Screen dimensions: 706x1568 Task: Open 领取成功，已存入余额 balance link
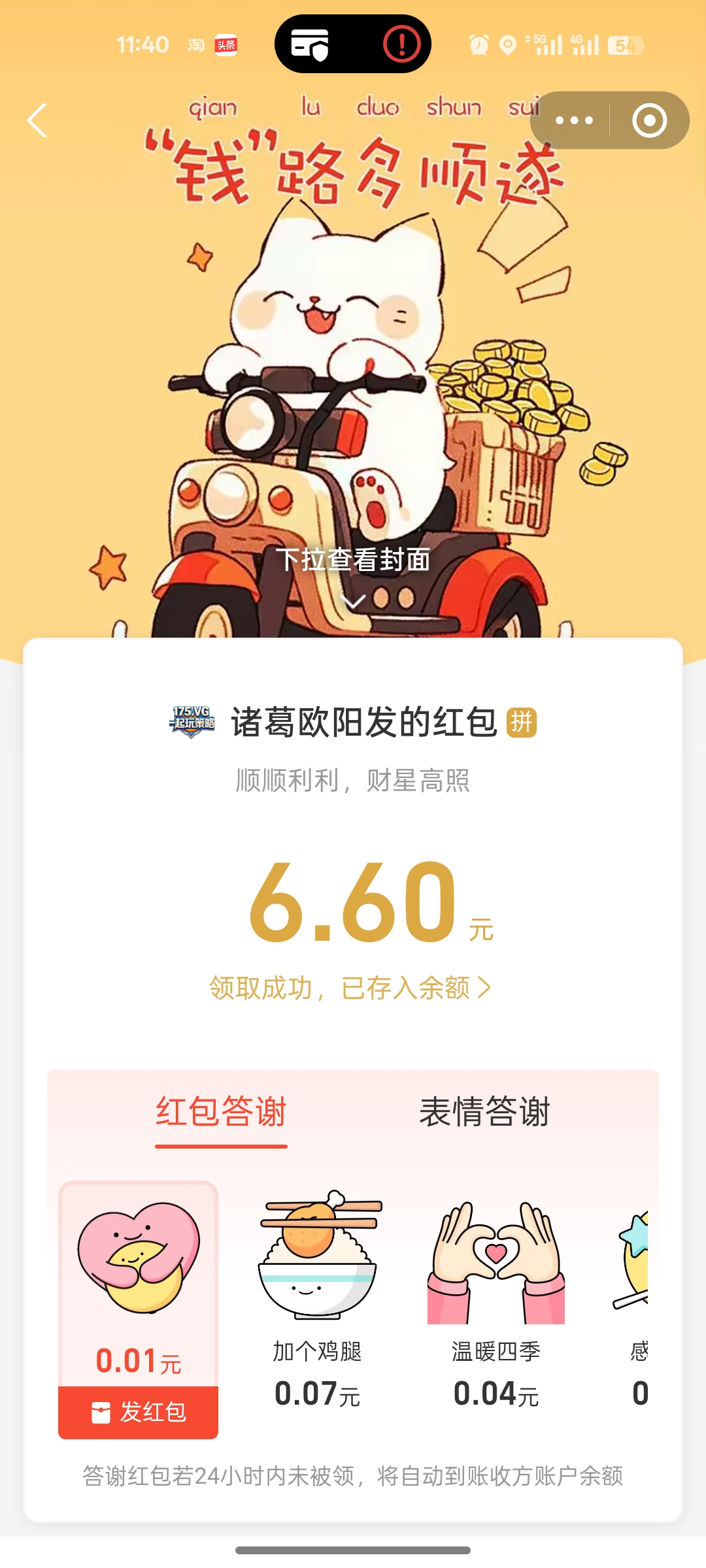350,988
